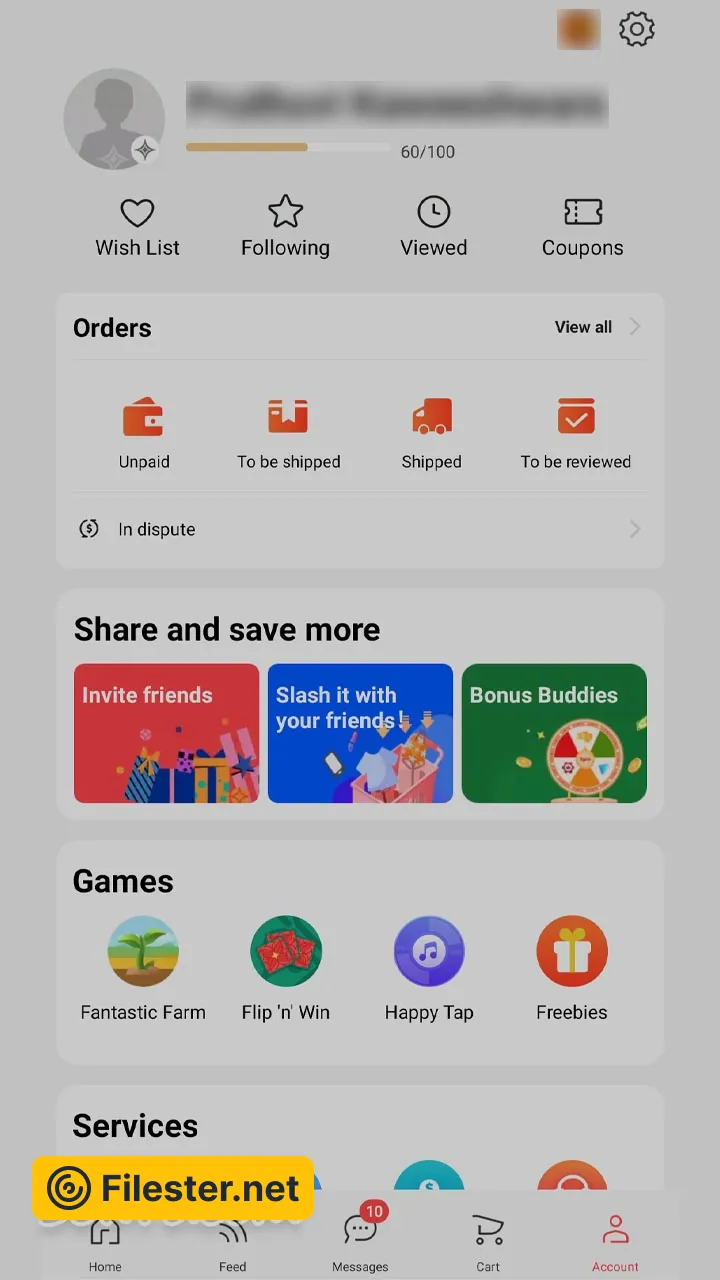
Task: Open recently Viewed items
Action: (x=433, y=228)
